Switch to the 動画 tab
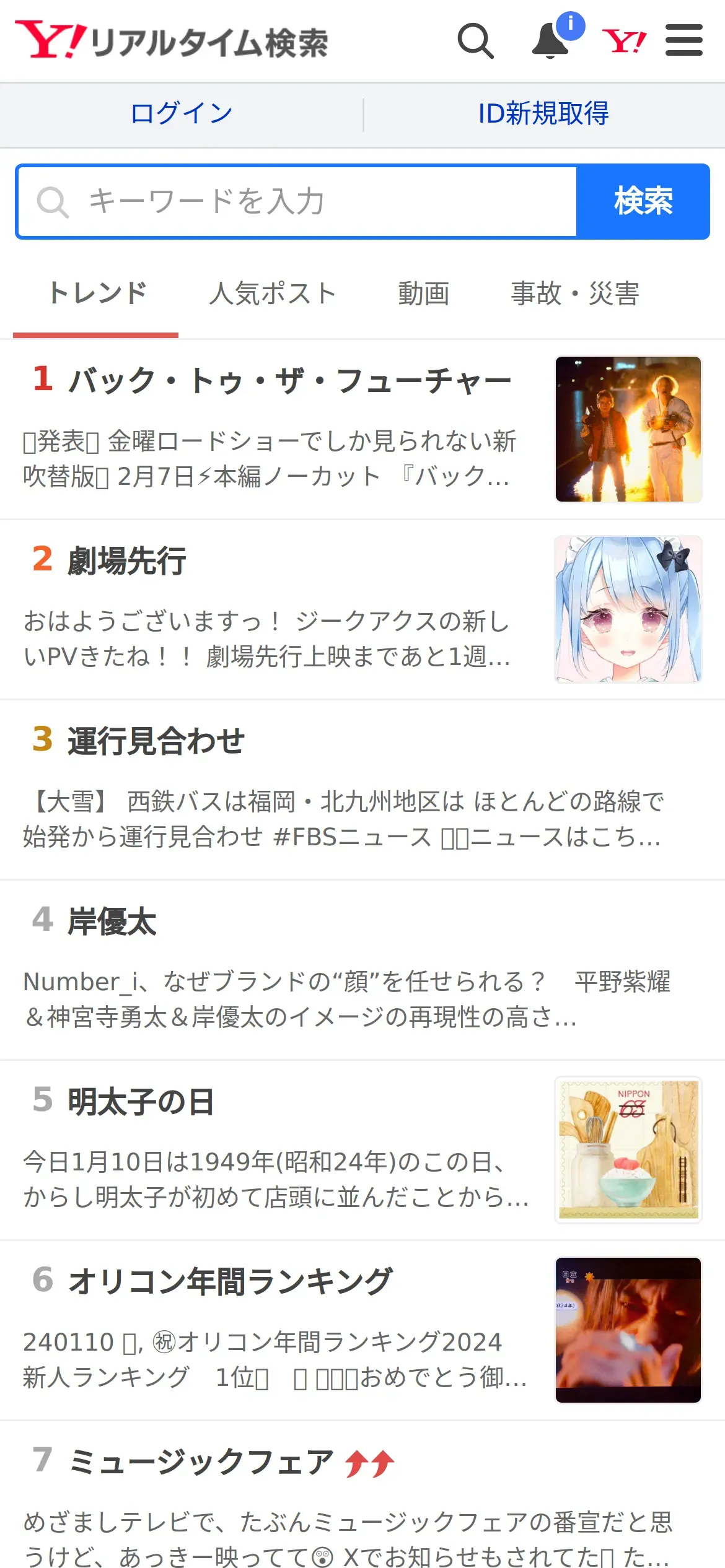 click(424, 294)
